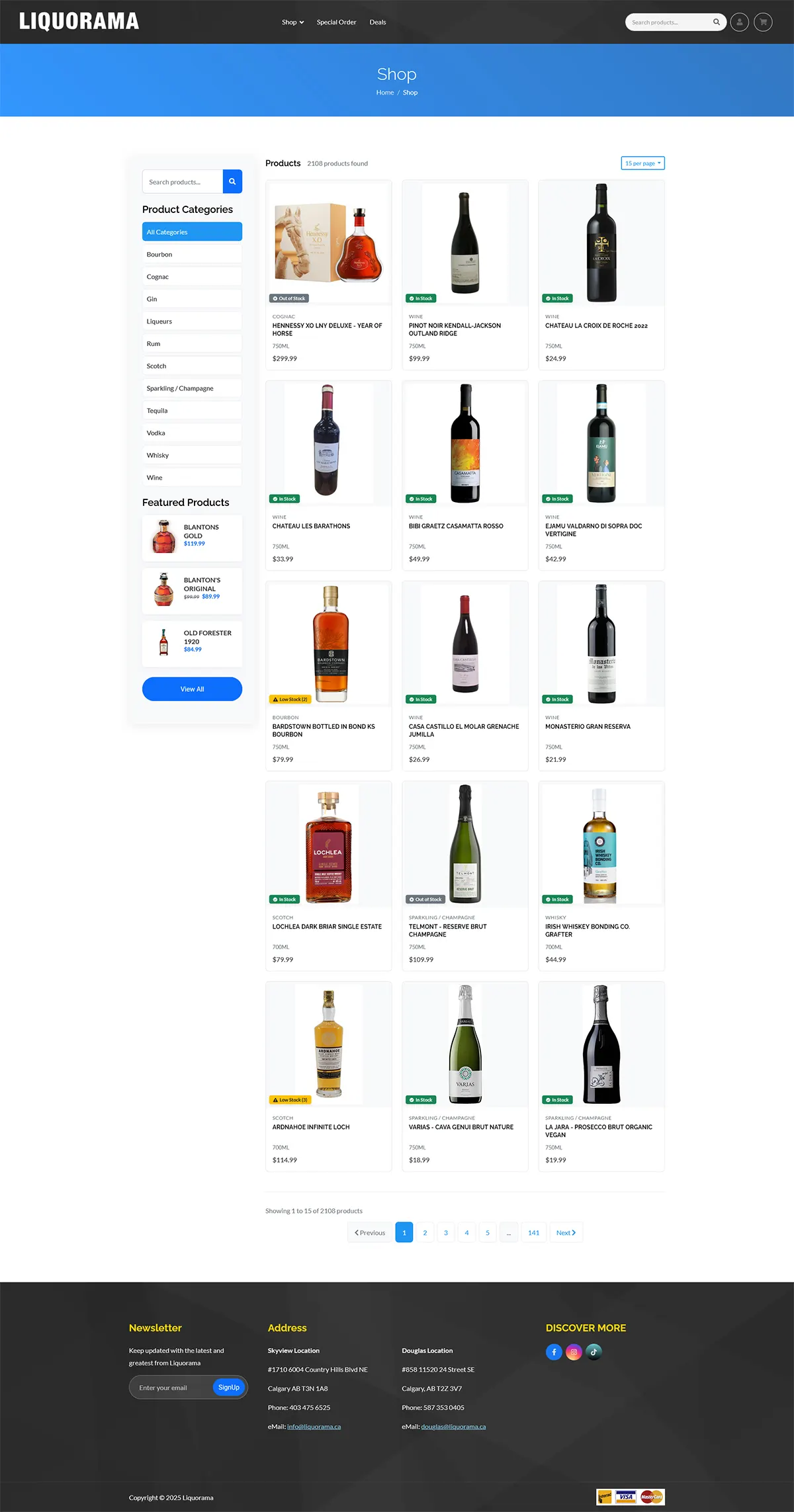Jump to Next page of results
This screenshot has height=1512, width=794.
[566, 1232]
